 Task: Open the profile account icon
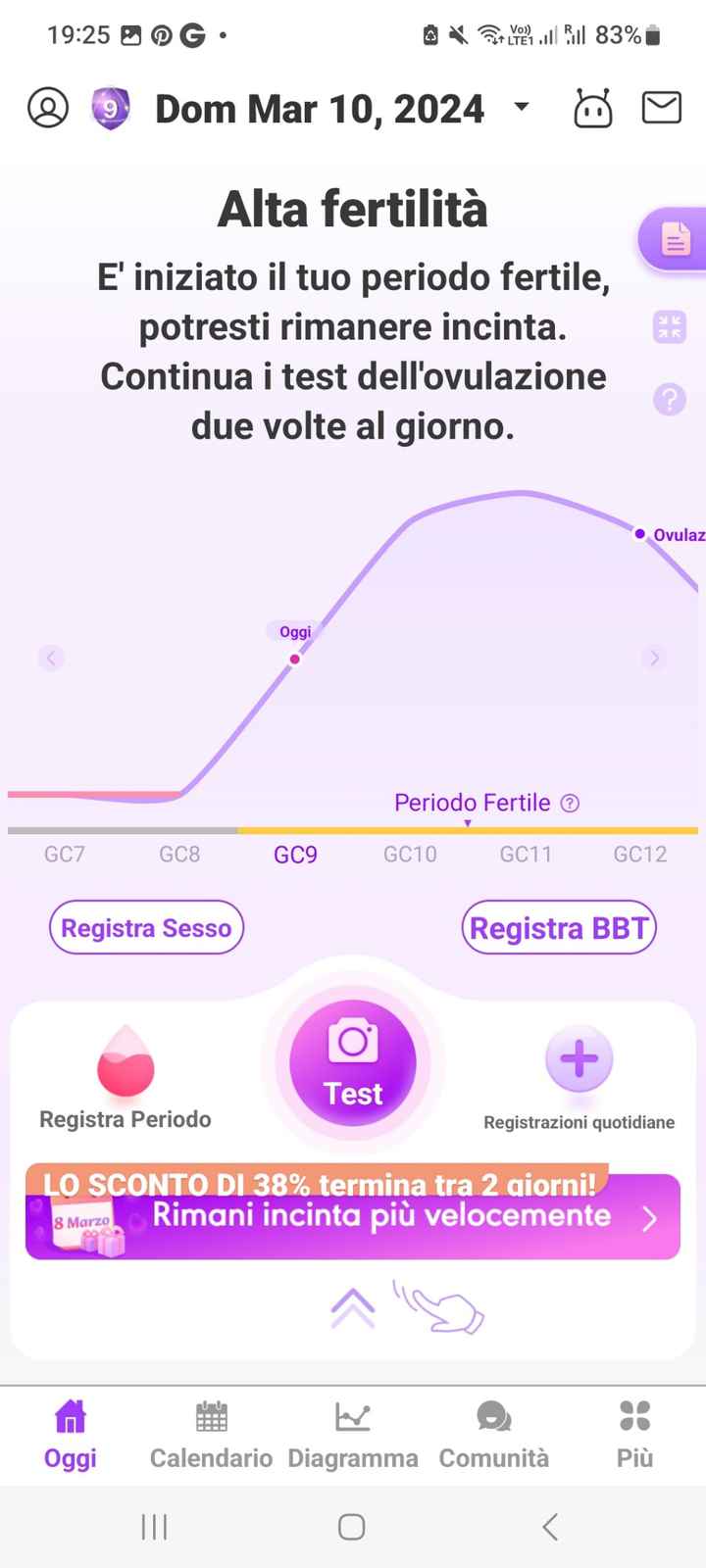point(48,108)
